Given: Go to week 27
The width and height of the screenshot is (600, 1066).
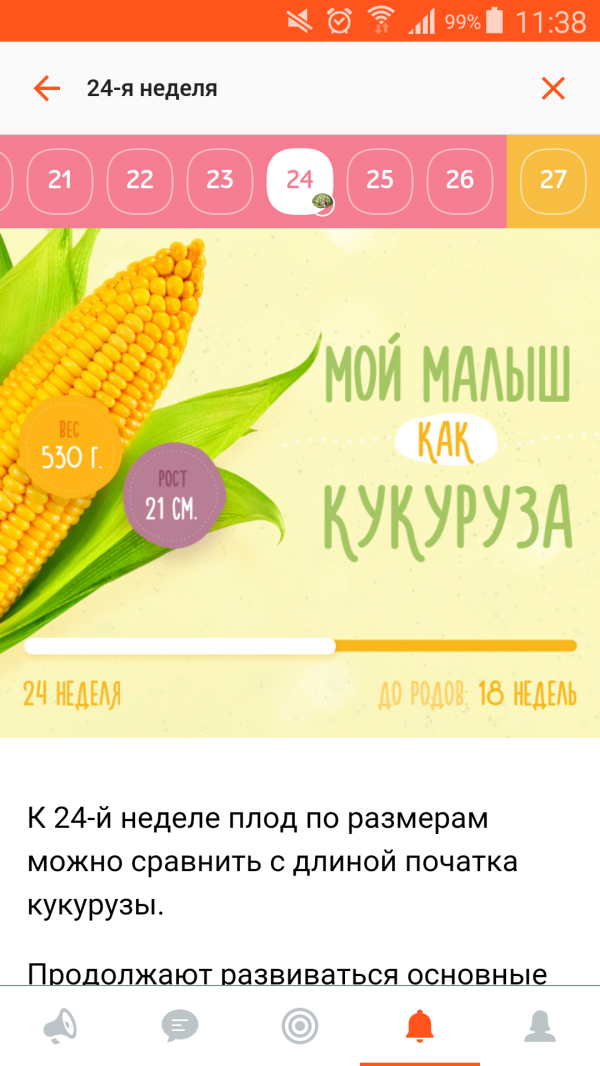Looking at the screenshot, I should tap(553, 180).
